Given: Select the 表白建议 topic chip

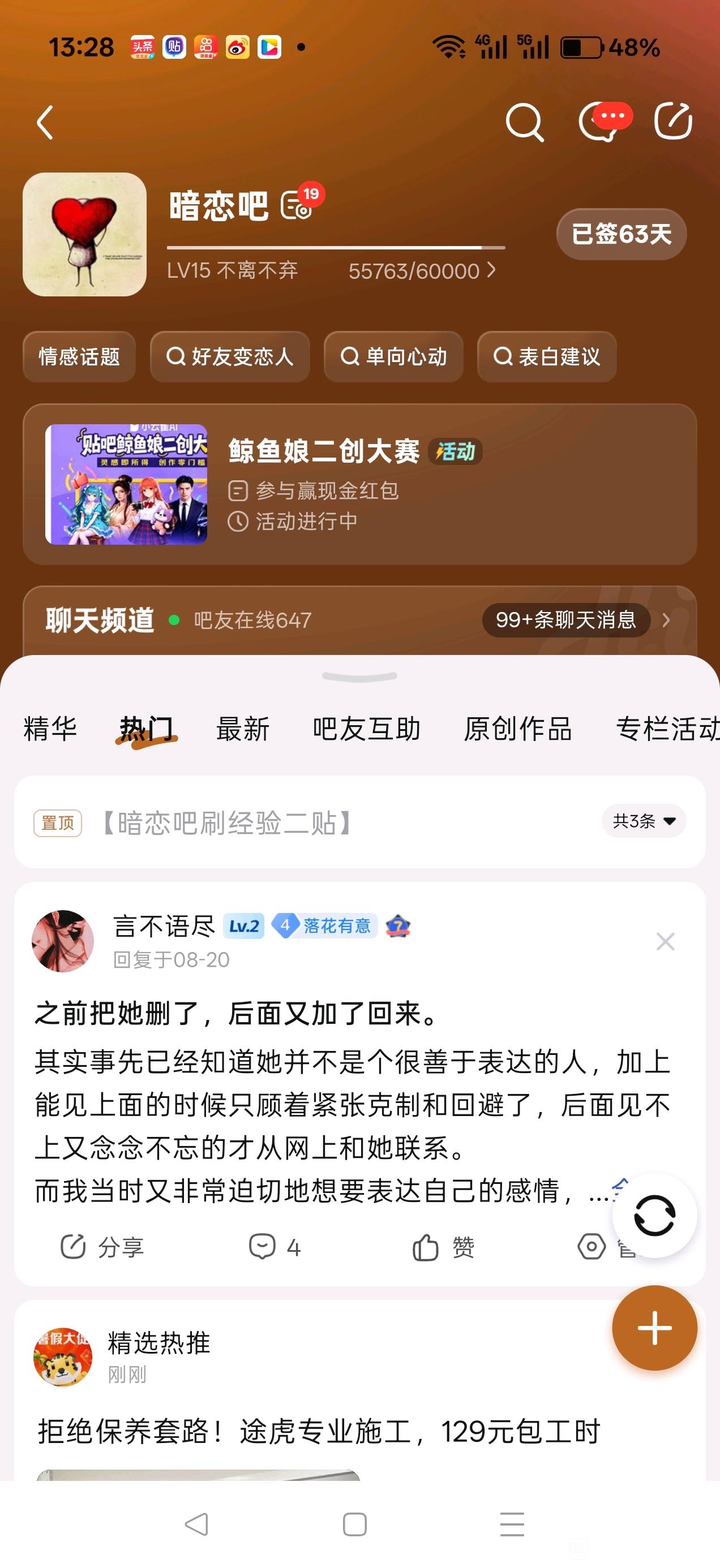Looking at the screenshot, I should [x=547, y=357].
